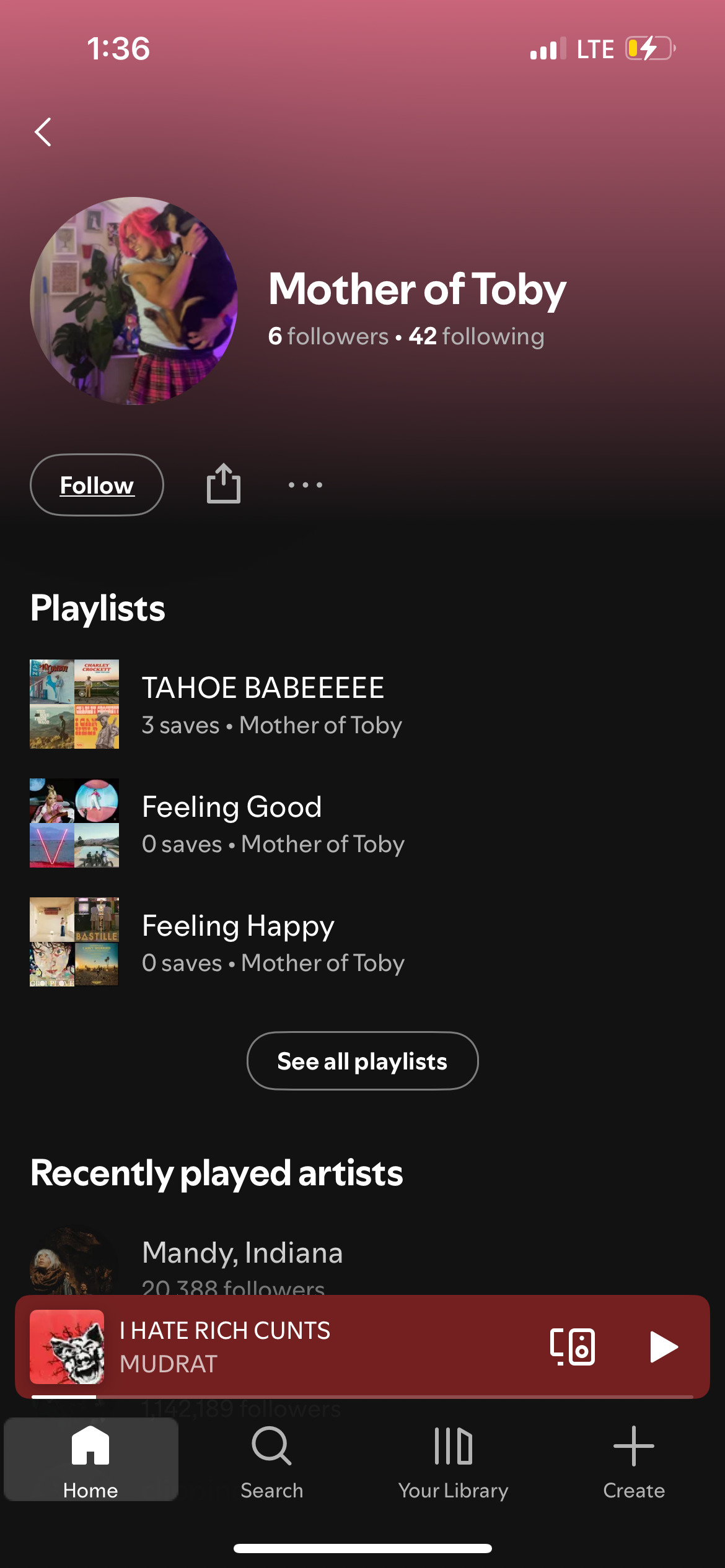Open the TAHOE BABEEEEE playlist
The width and height of the screenshot is (725, 1568).
click(263, 704)
